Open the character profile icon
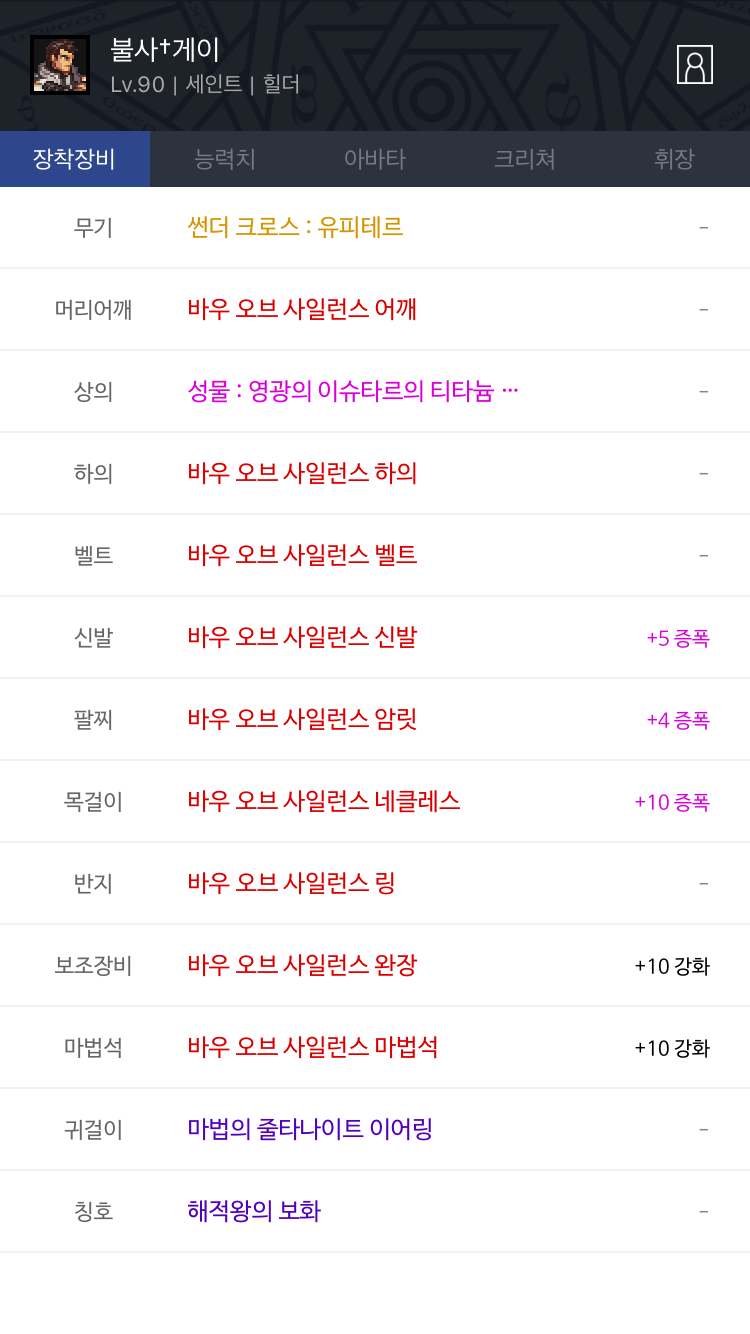Screen dimensions: 750x1334 tap(694, 64)
